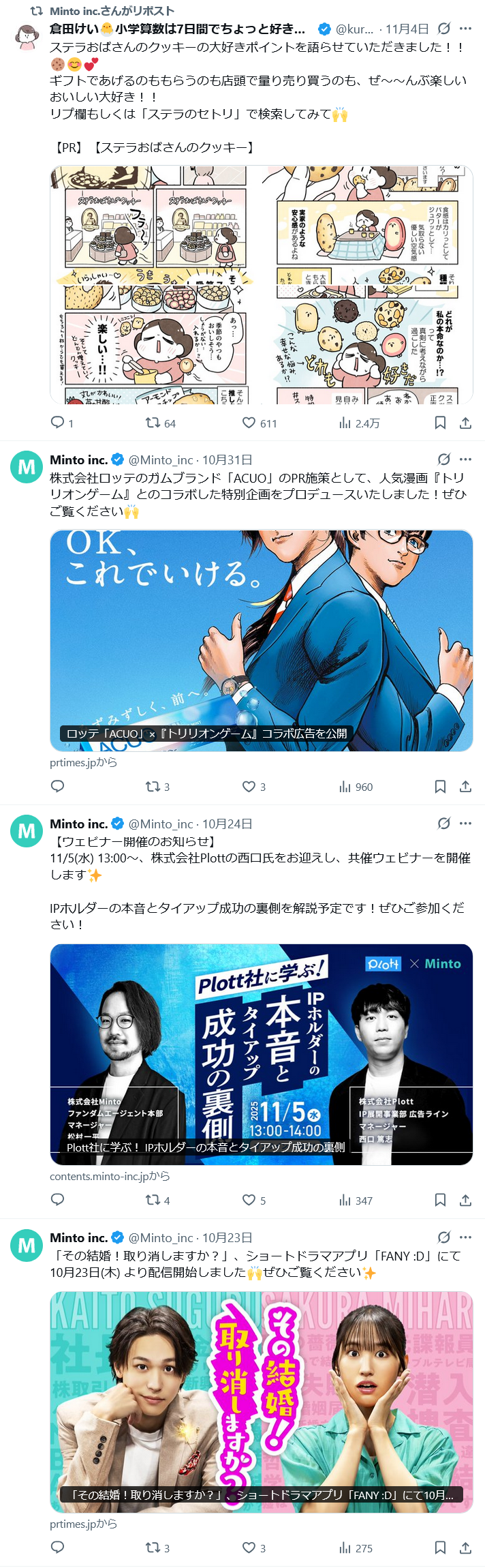The image size is (485, 1568).
Task: Like 倉田けい's Stella cookie post
Action: pyautogui.click(x=249, y=423)
